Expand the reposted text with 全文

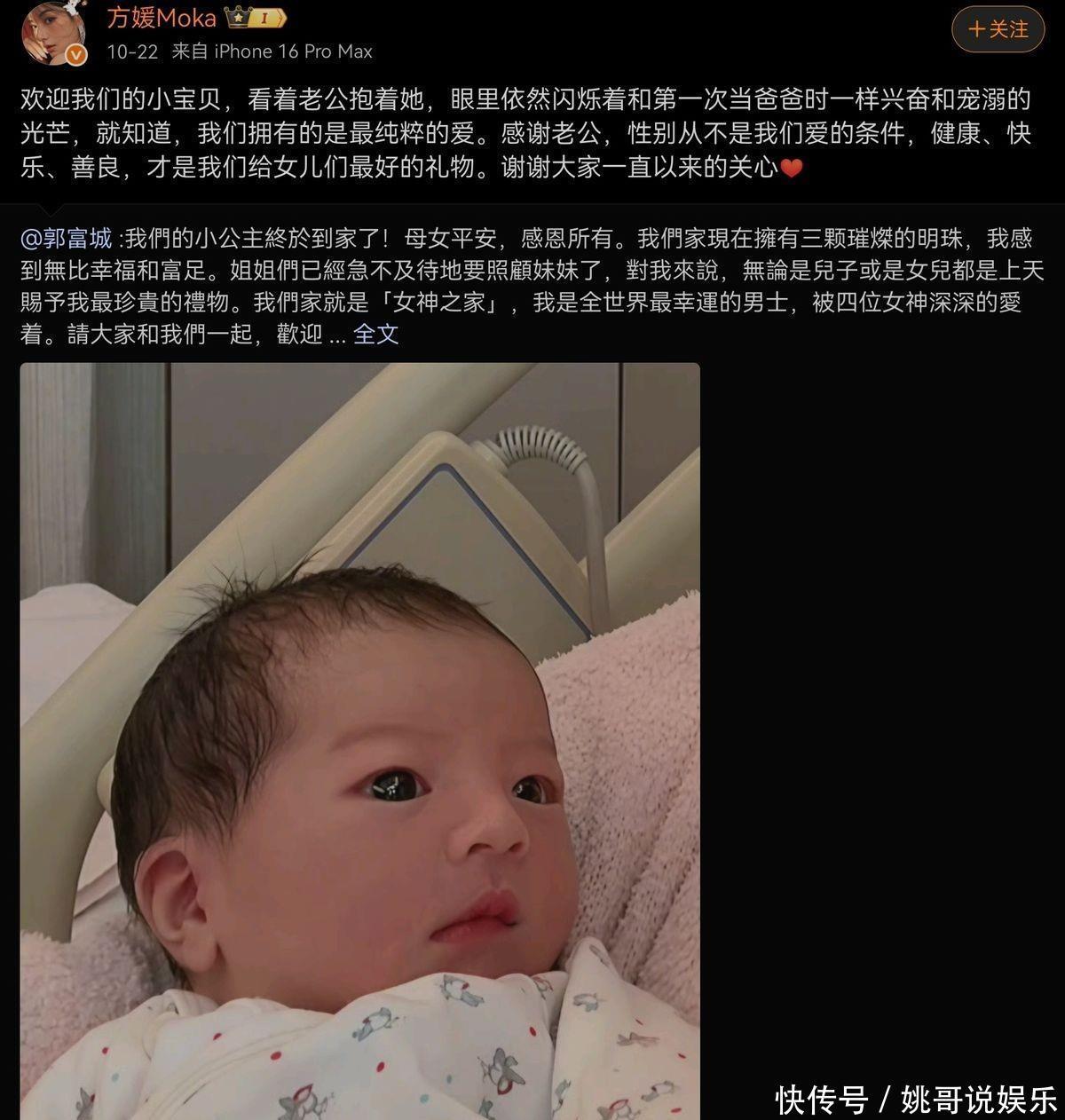(375, 334)
